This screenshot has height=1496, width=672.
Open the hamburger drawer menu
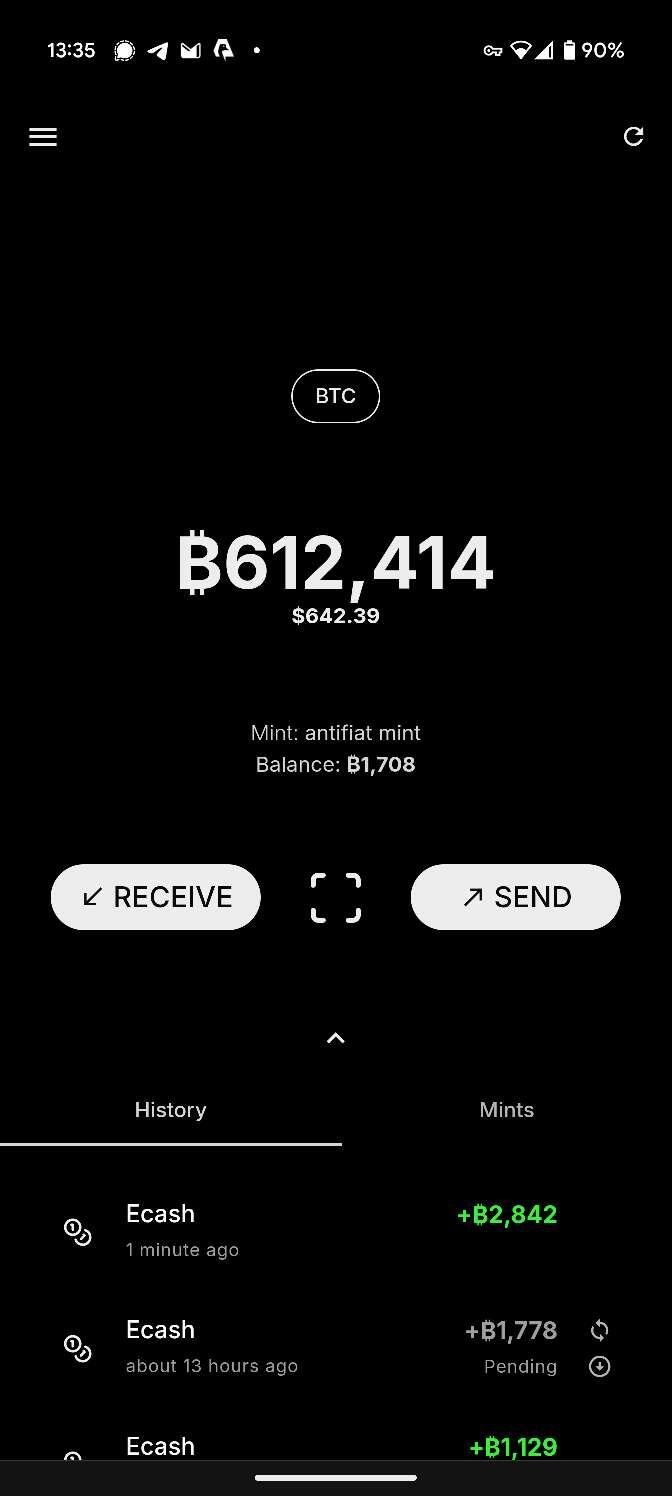coord(43,137)
